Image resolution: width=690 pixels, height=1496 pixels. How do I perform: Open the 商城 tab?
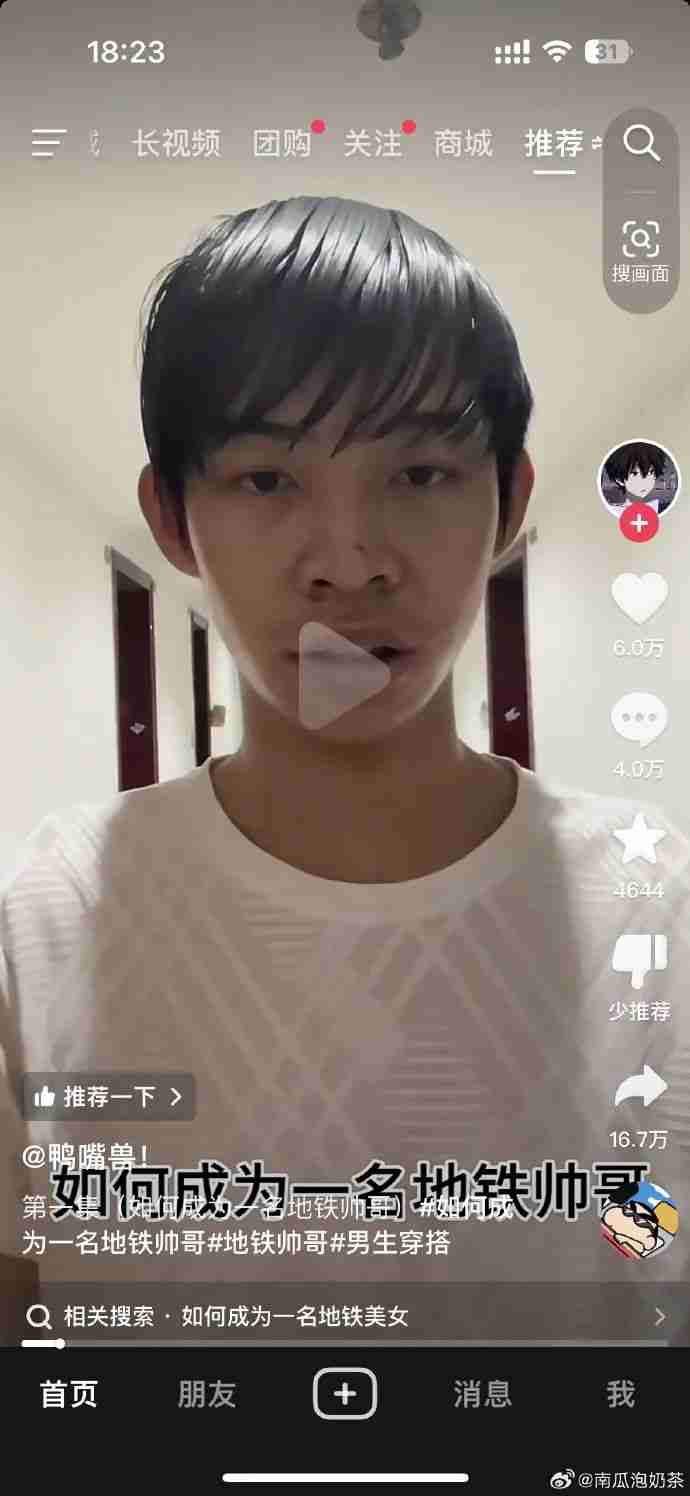click(463, 144)
